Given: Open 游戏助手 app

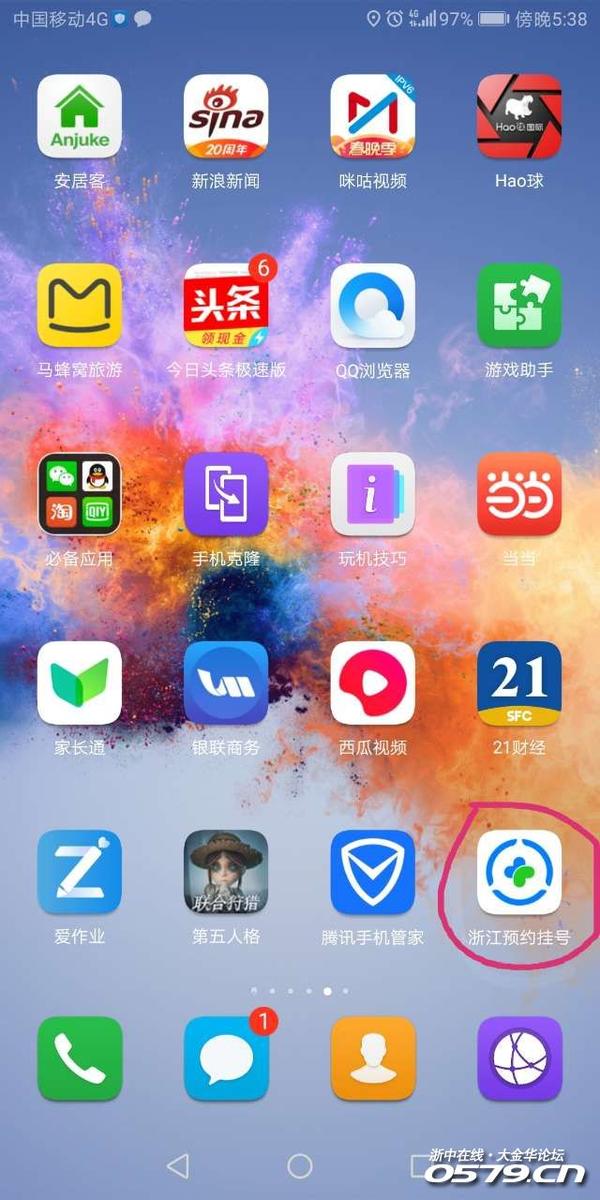Looking at the screenshot, I should coord(519,305).
